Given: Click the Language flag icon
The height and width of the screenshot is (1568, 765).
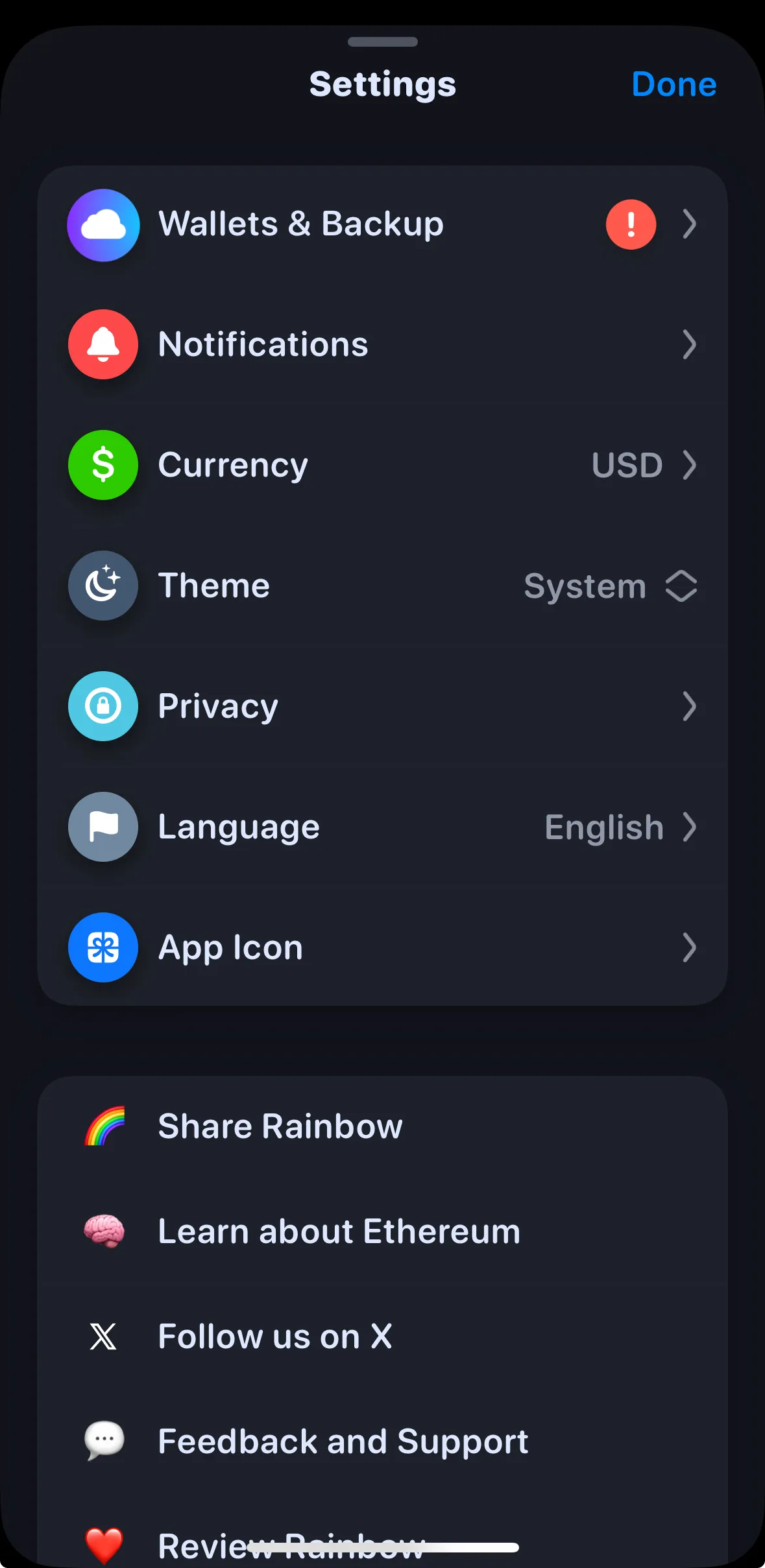Looking at the screenshot, I should click(x=103, y=827).
